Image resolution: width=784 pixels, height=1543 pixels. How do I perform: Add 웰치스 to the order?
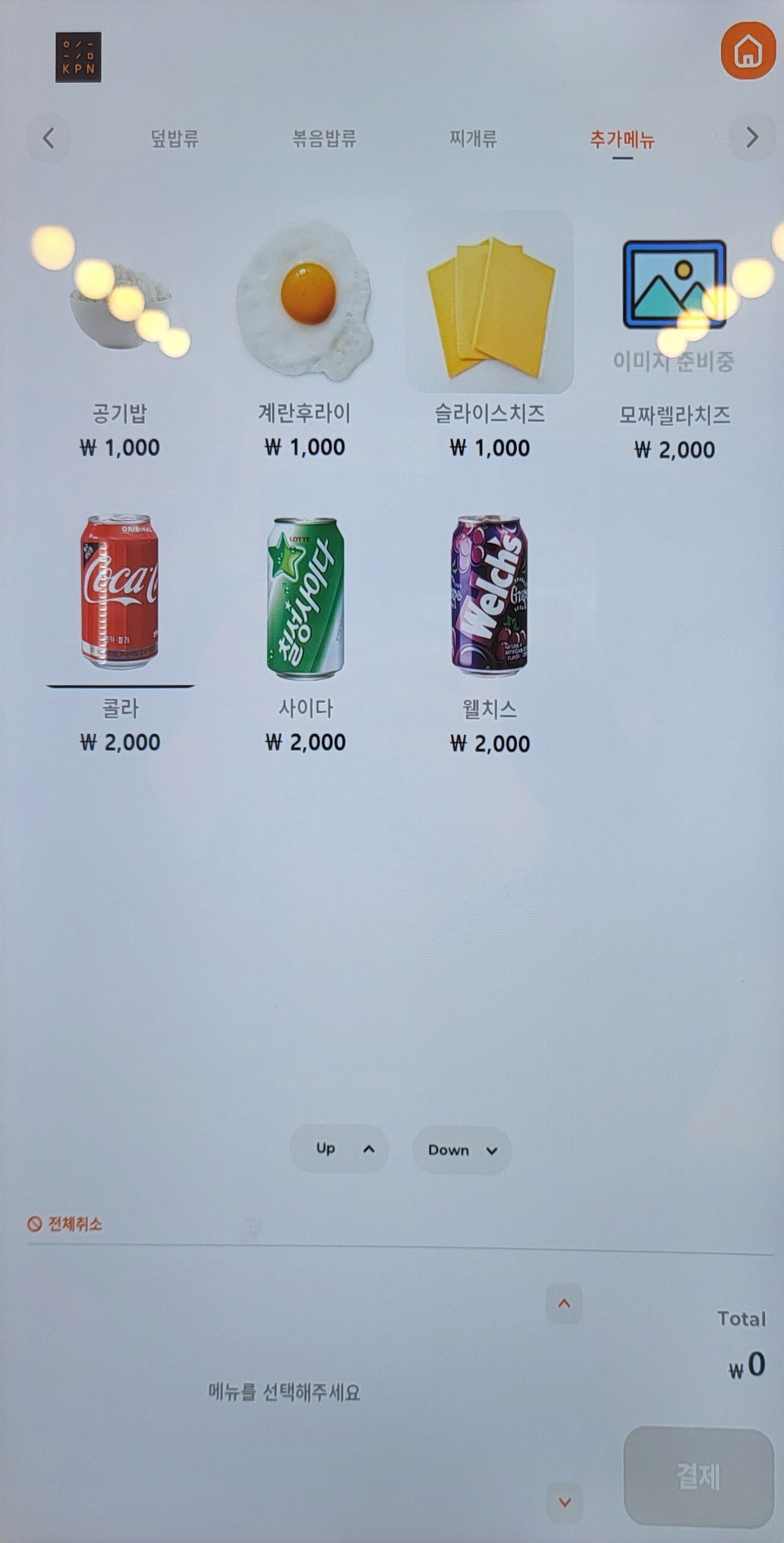tap(489, 629)
